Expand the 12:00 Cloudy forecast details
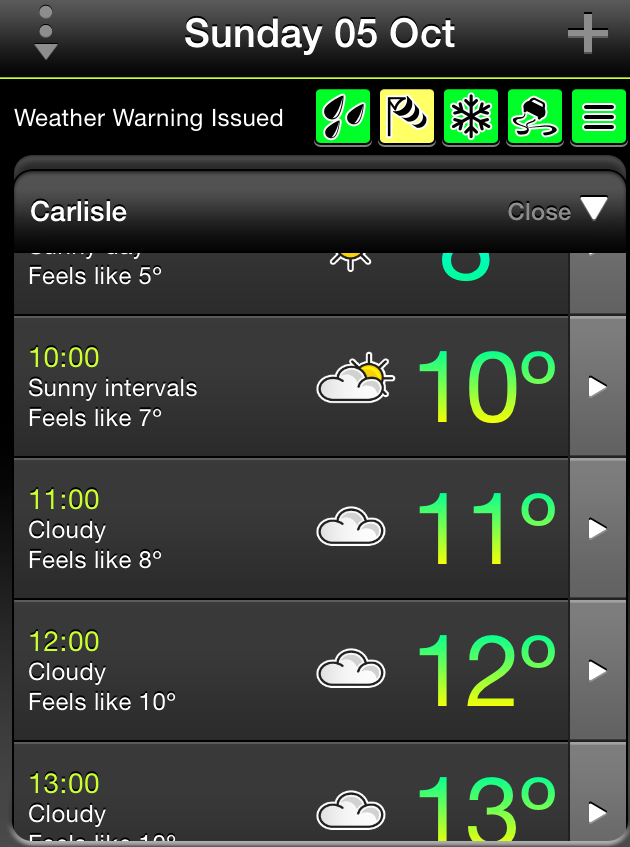Image resolution: width=630 pixels, height=847 pixels. [x=597, y=671]
